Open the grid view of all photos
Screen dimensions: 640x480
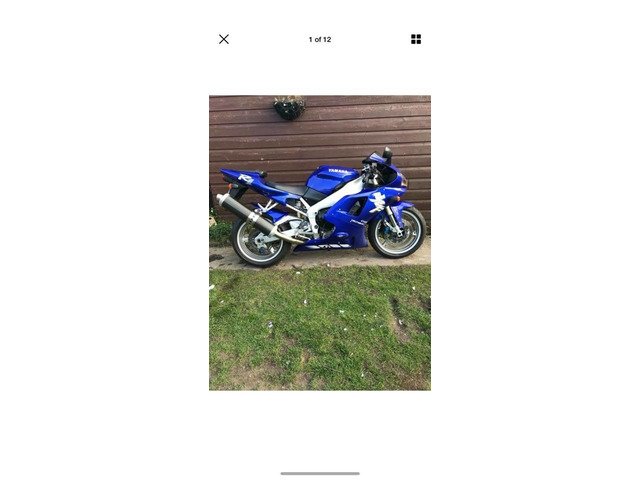tap(416, 39)
